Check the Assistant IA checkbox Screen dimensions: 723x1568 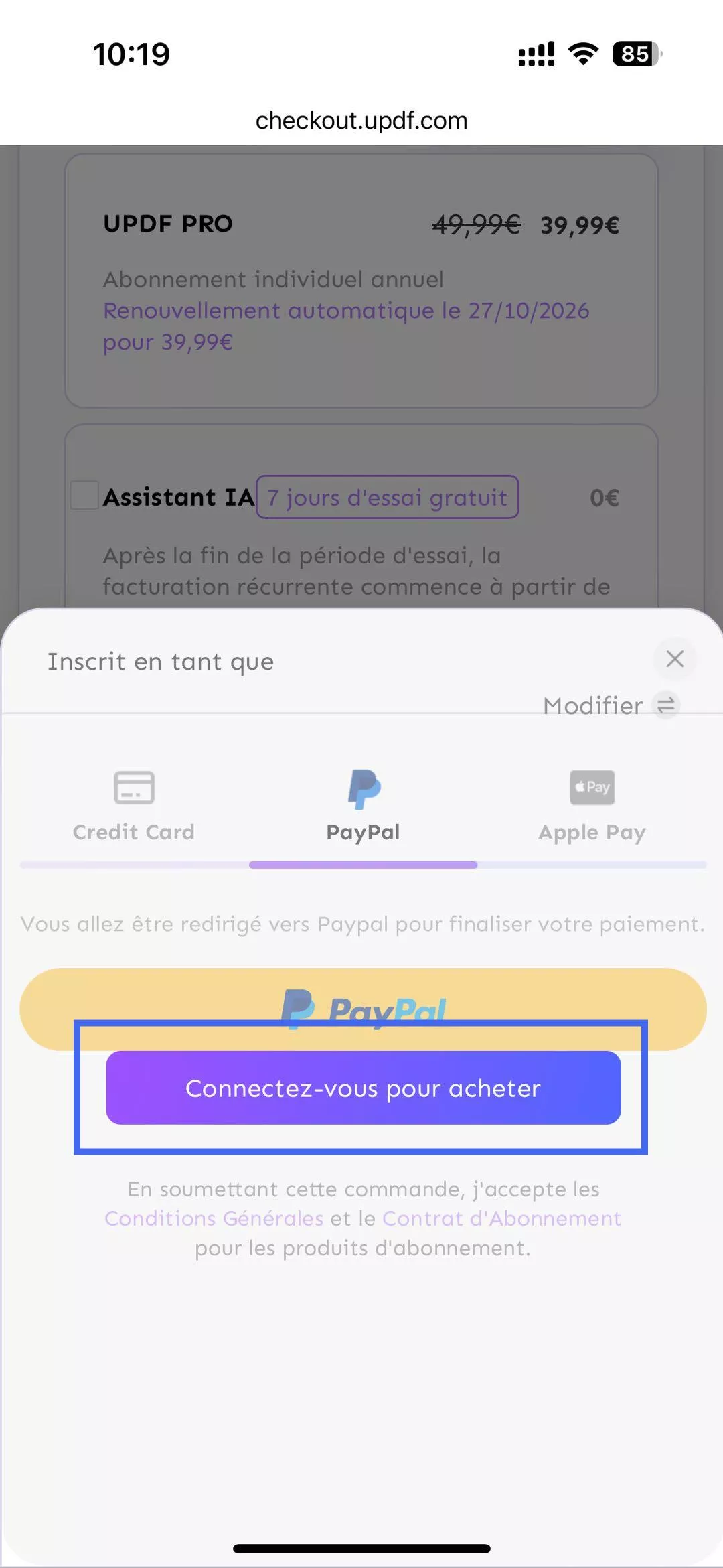(85, 496)
